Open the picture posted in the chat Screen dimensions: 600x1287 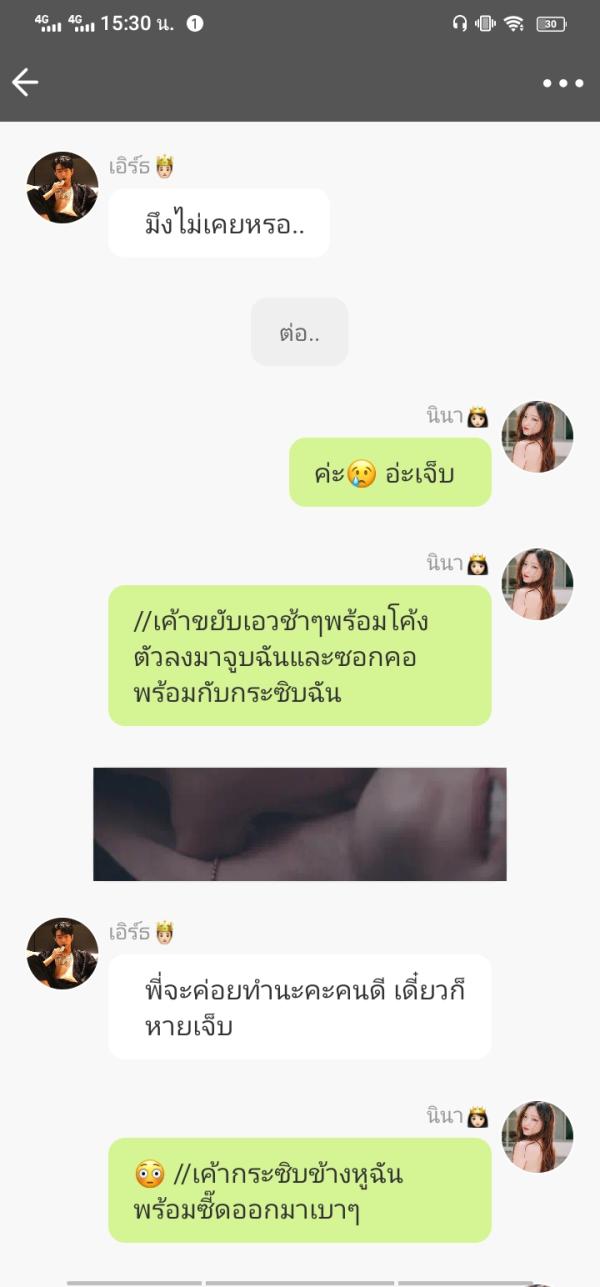point(300,824)
